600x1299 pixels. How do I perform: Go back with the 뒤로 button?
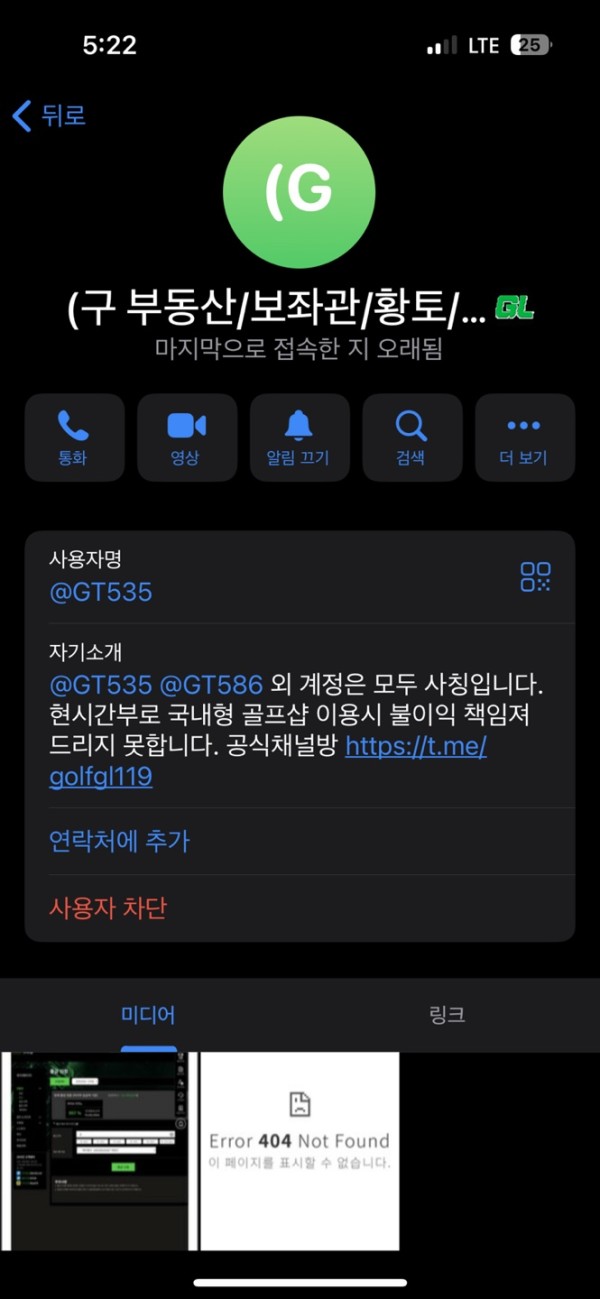tap(49, 116)
